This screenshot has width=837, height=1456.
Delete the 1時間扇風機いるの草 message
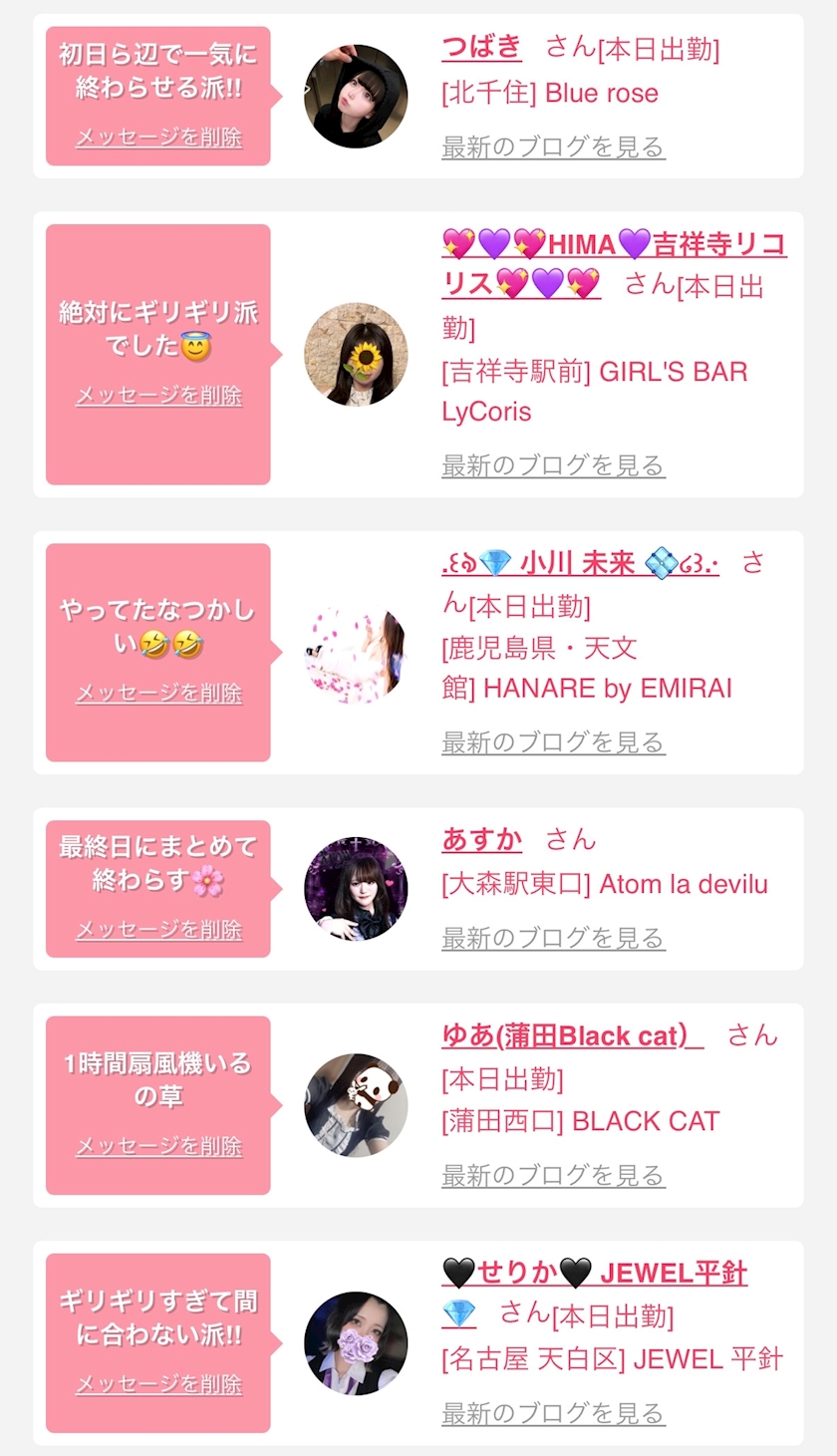[x=158, y=1146]
